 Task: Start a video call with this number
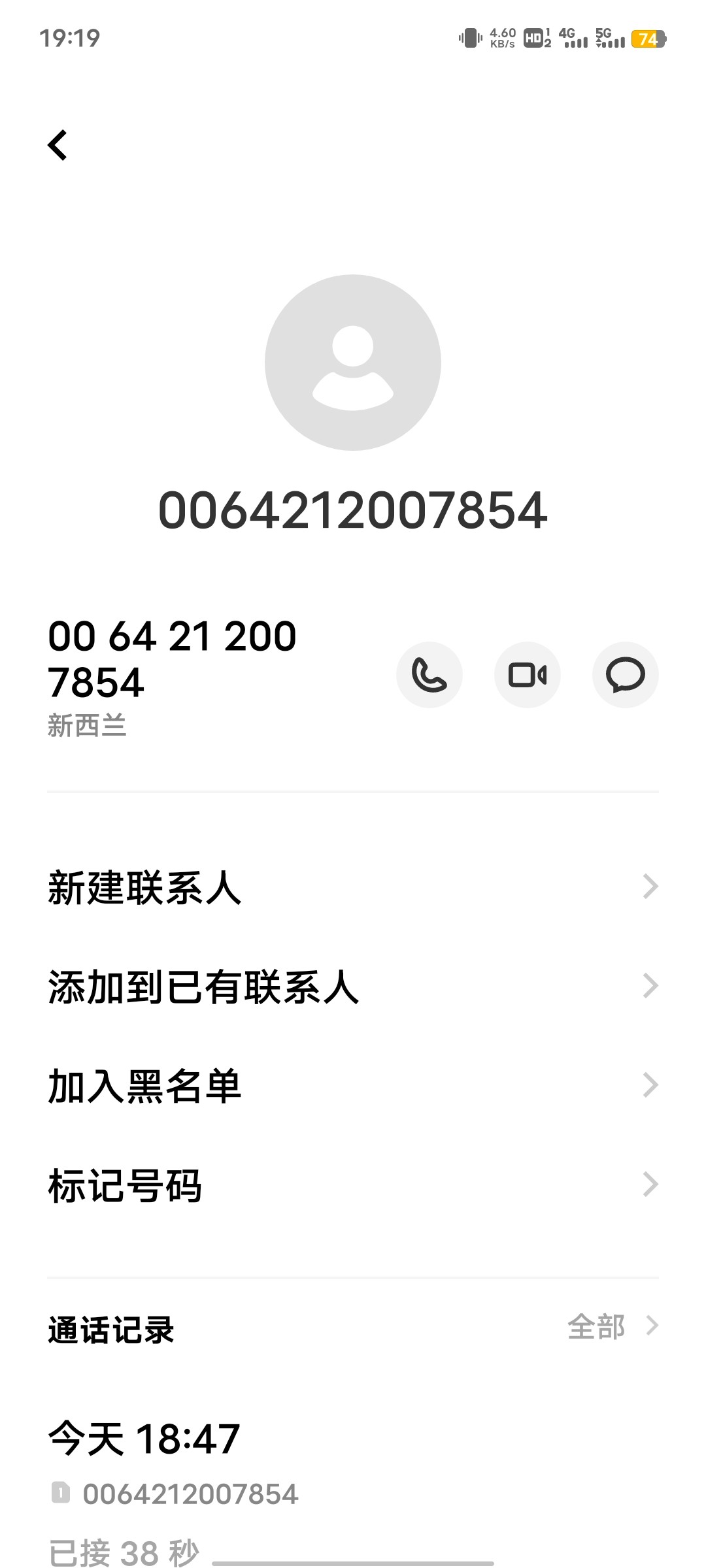point(527,675)
